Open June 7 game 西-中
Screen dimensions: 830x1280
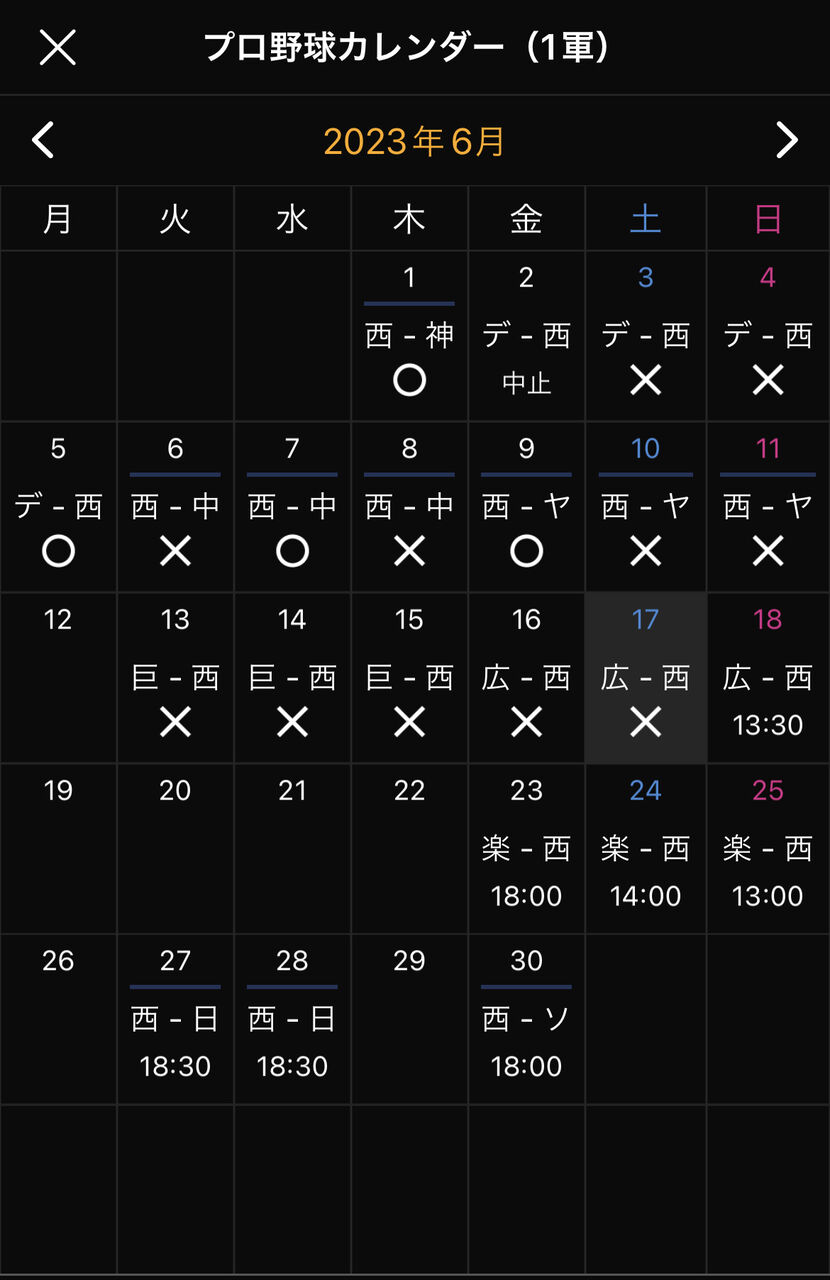click(x=292, y=507)
